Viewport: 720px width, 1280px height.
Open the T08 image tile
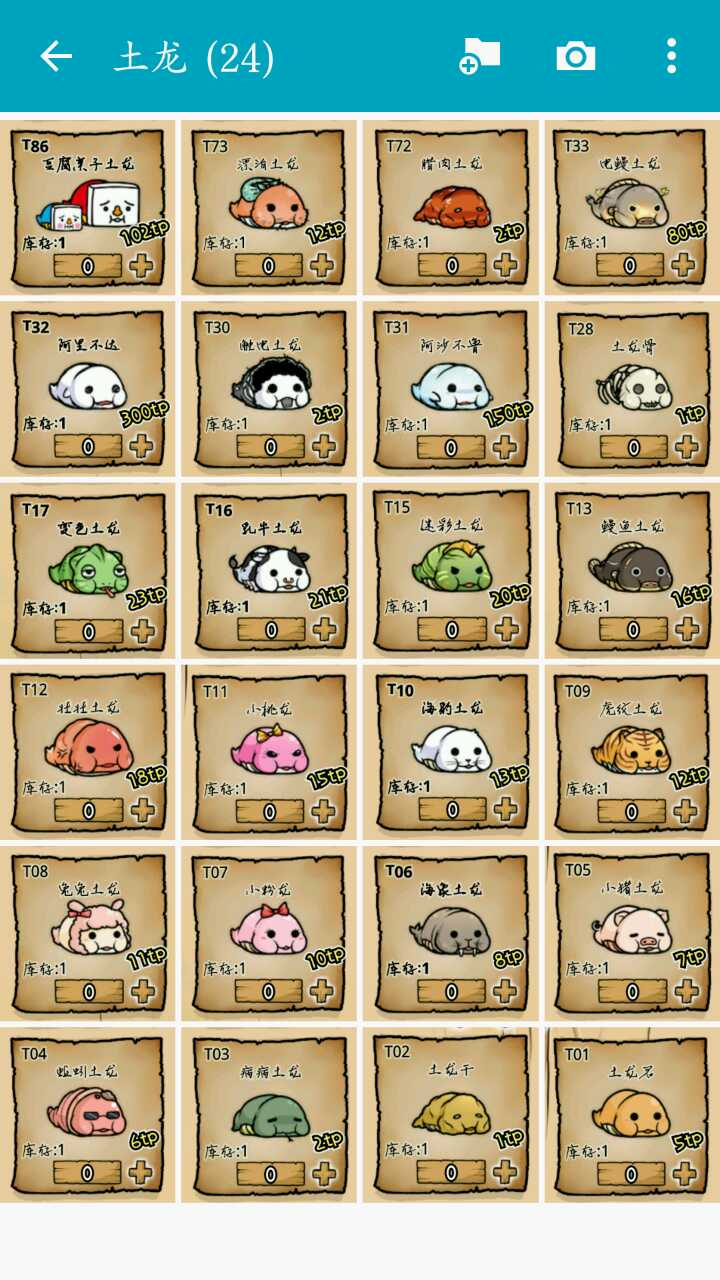coord(88,934)
